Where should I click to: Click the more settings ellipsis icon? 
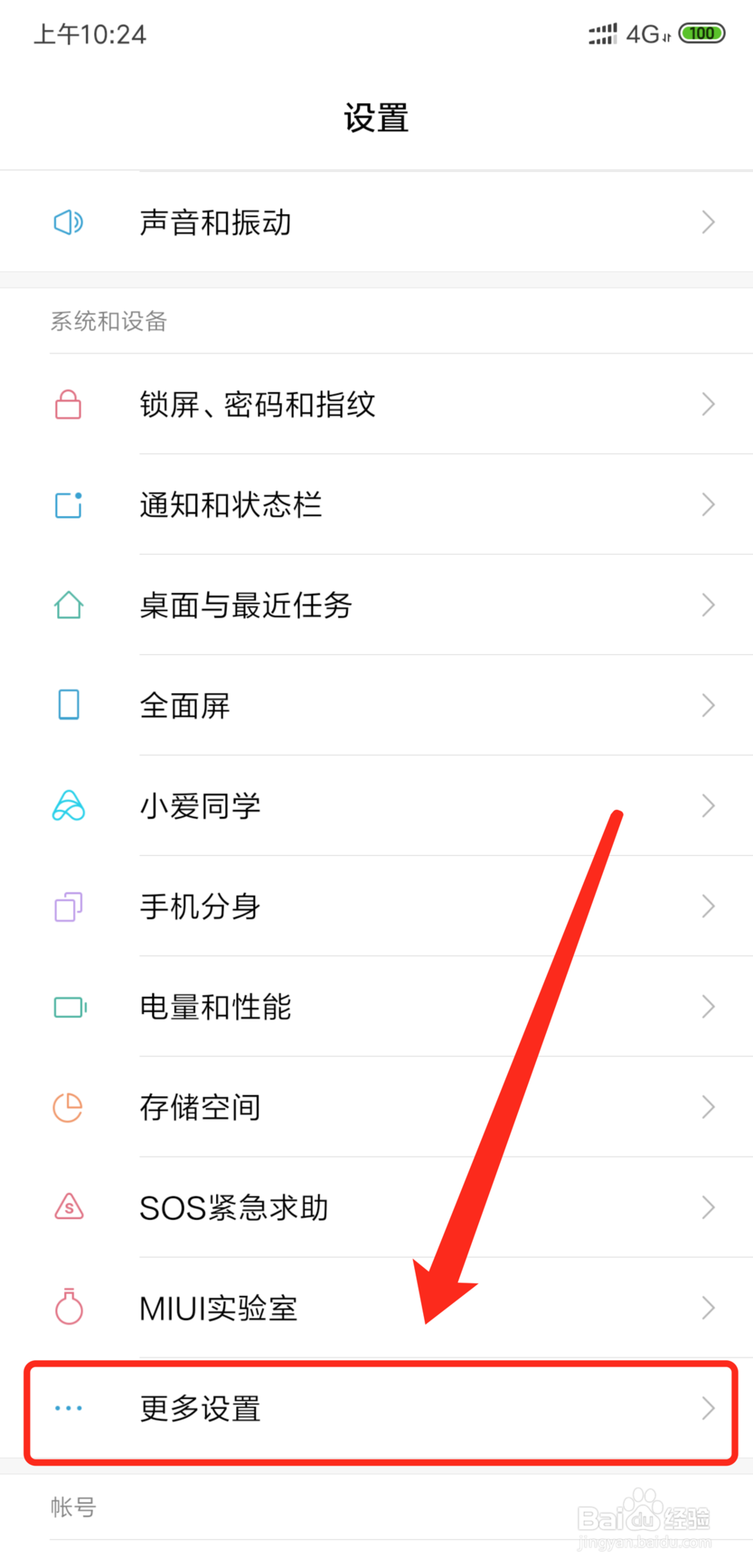[x=67, y=1408]
